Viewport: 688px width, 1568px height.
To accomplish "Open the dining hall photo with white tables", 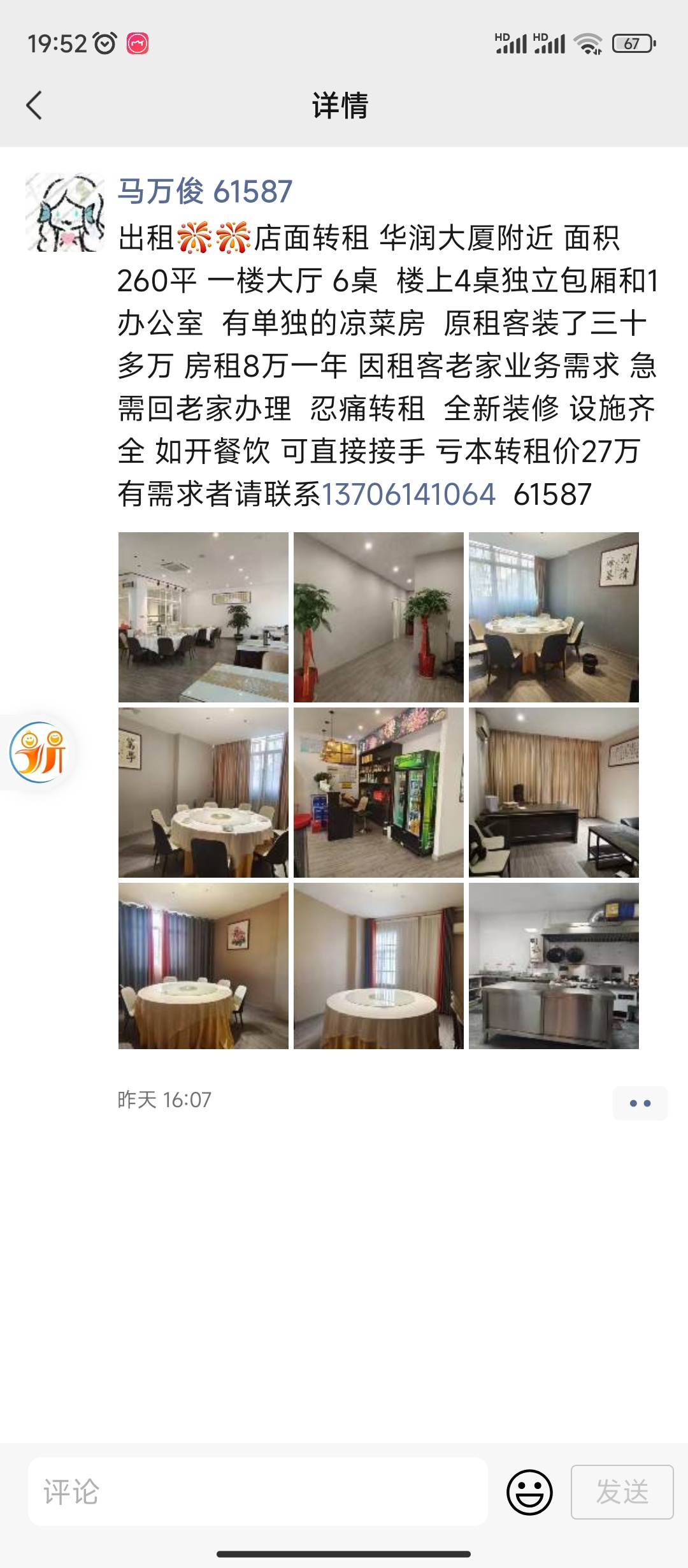I will pos(203,617).
